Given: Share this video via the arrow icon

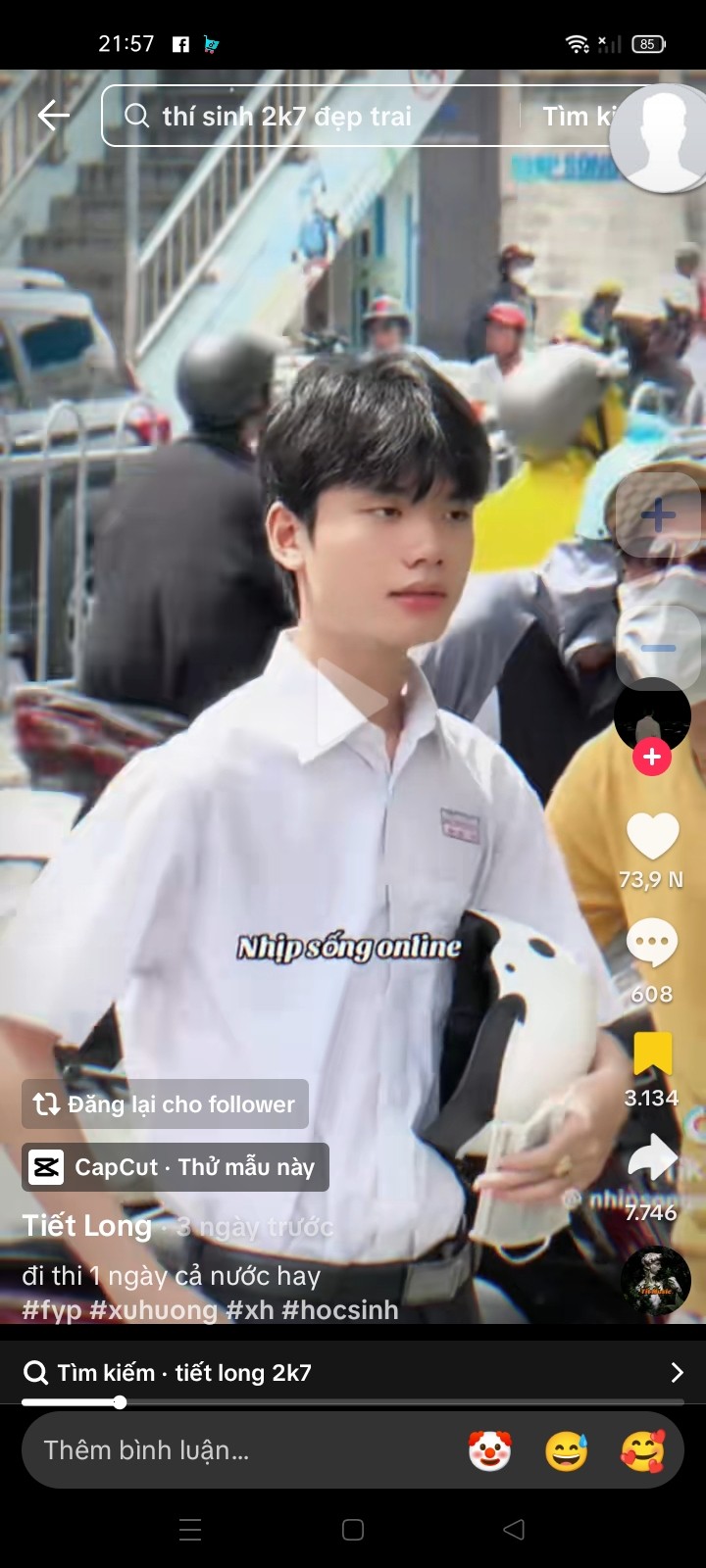Looking at the screenshot, I should tap(652, 1159).
